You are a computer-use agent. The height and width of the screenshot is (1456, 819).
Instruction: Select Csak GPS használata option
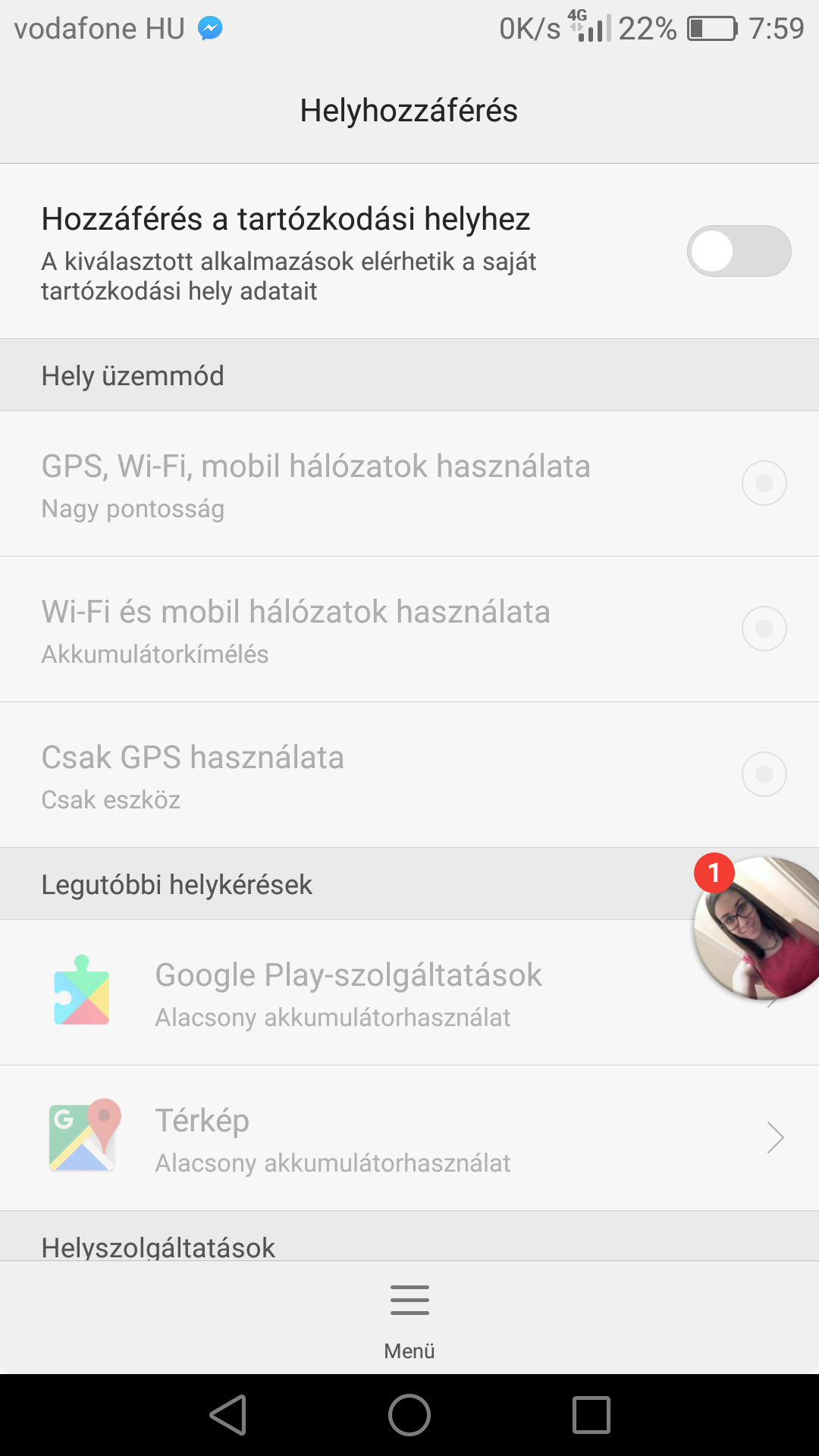tap(409, 775)
